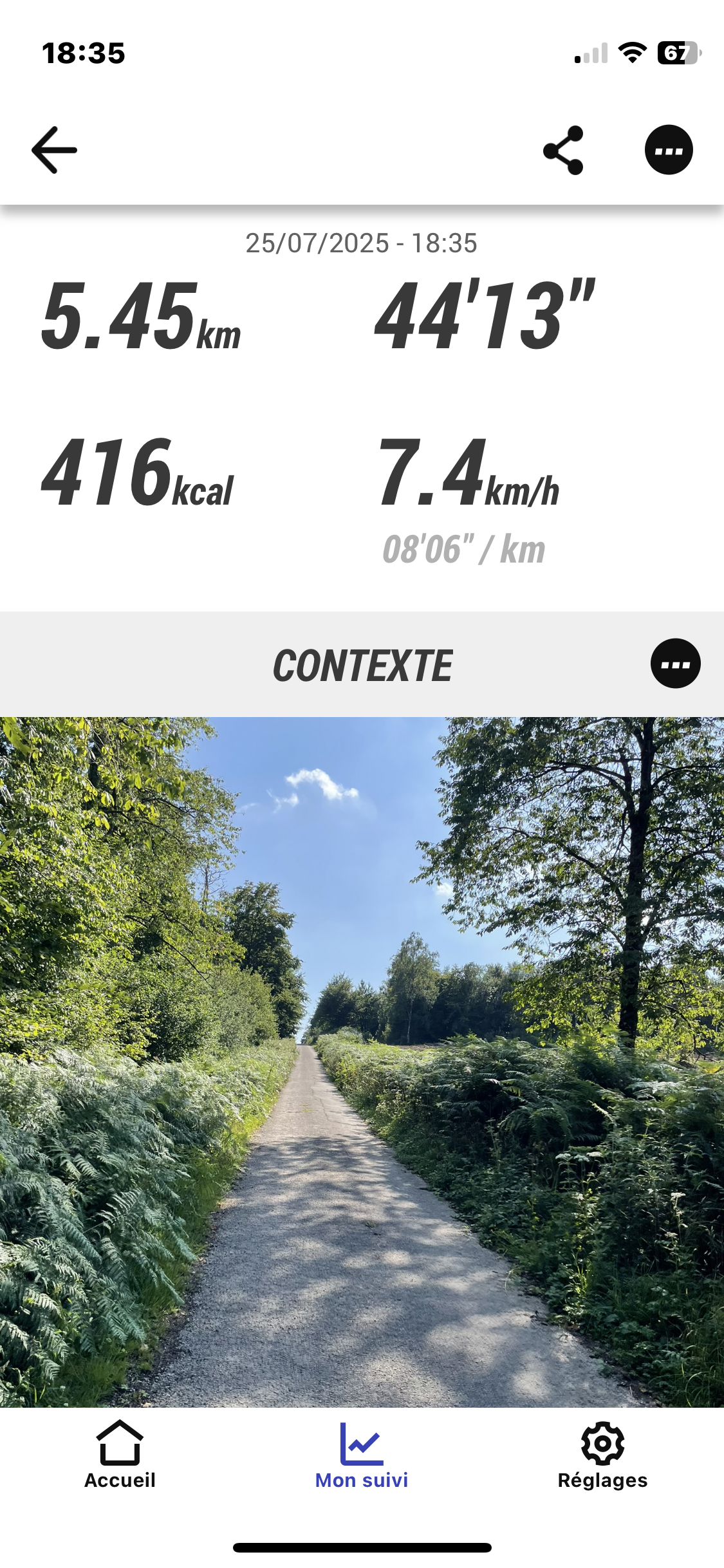Open the CONTEXTE section options menu
This screenshot has height=1568, width=724.
tap(675, 664)
